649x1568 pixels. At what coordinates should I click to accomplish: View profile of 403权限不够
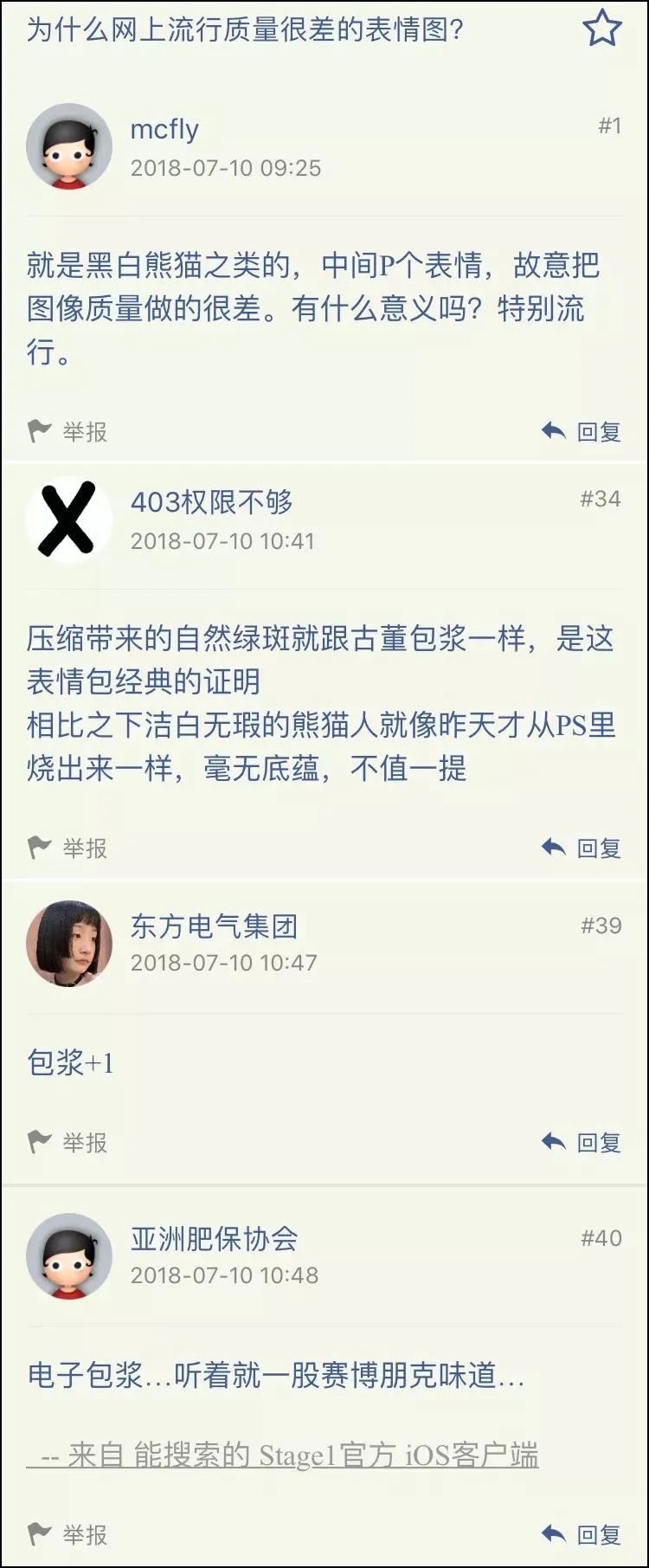pyautogui.click(x=69, y=519)
